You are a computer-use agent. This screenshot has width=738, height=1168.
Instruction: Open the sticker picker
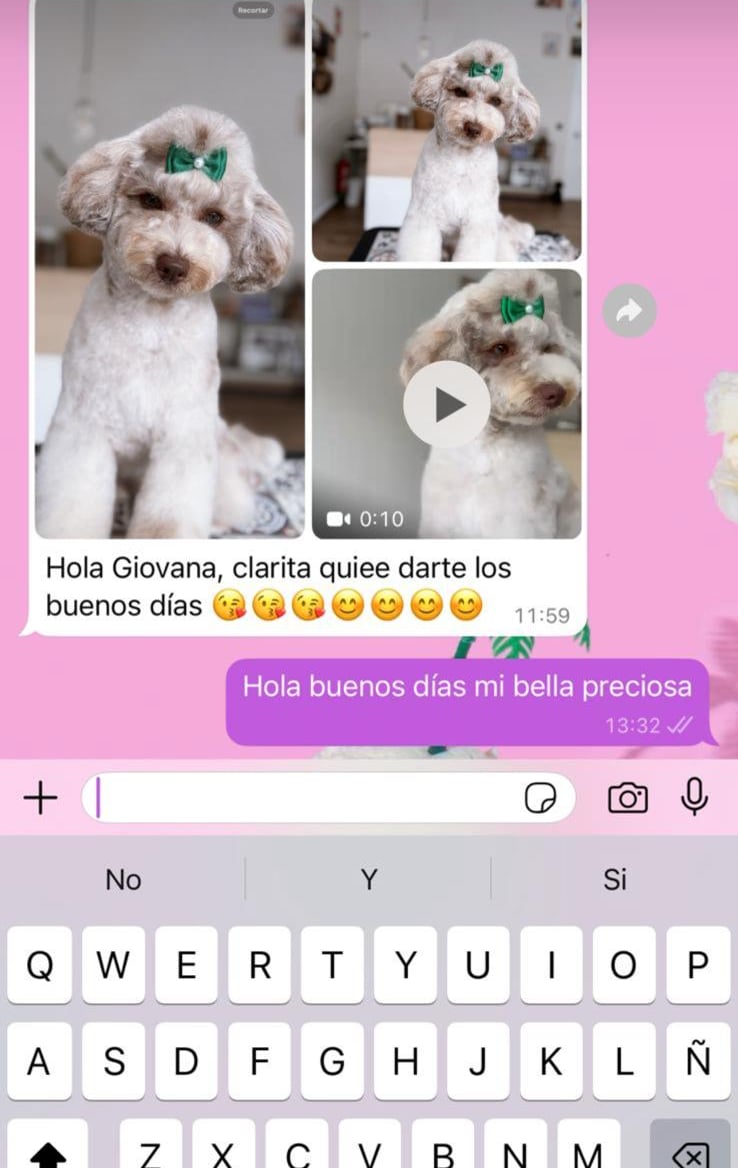point(541,797)
